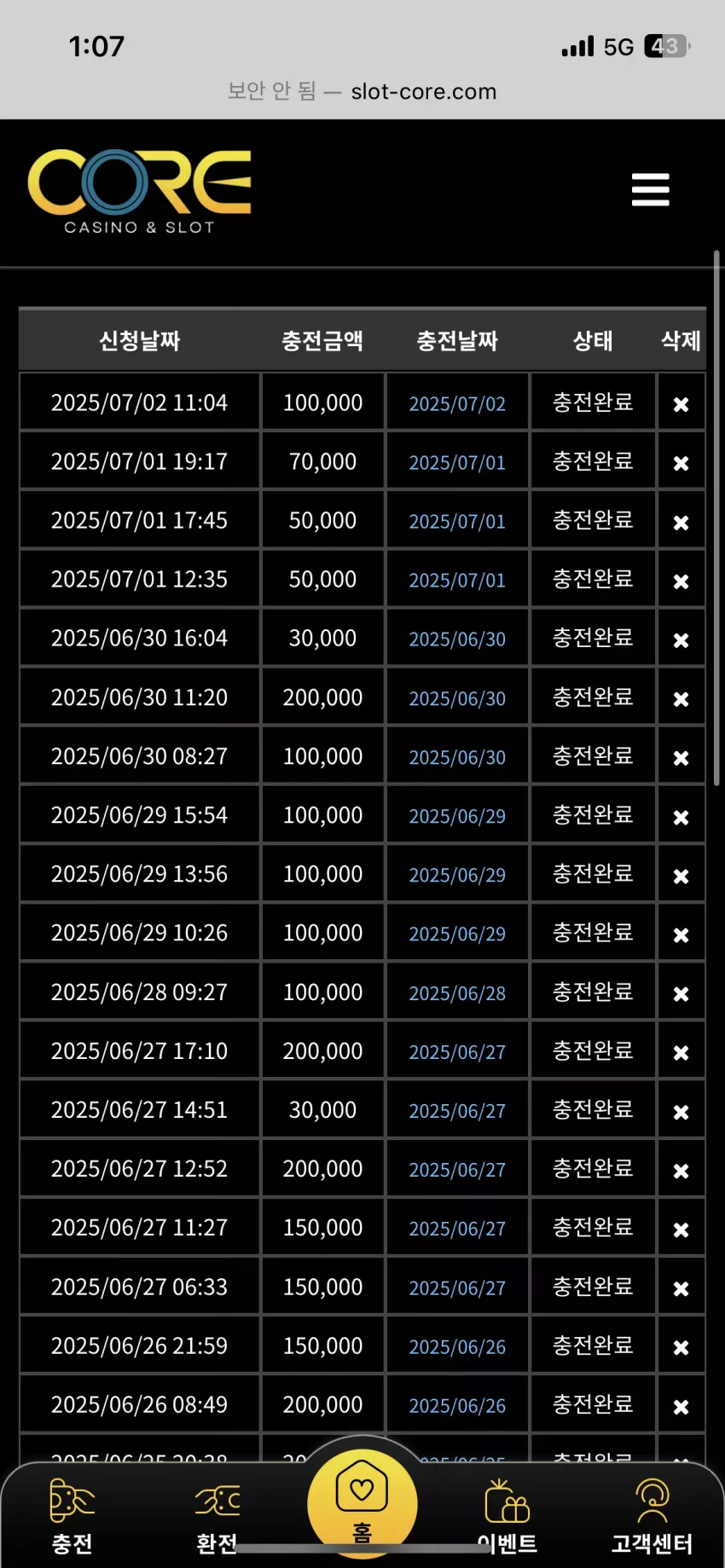
Task: Delete the 2025/06/30 16:04 record
Action: point(681,640)
